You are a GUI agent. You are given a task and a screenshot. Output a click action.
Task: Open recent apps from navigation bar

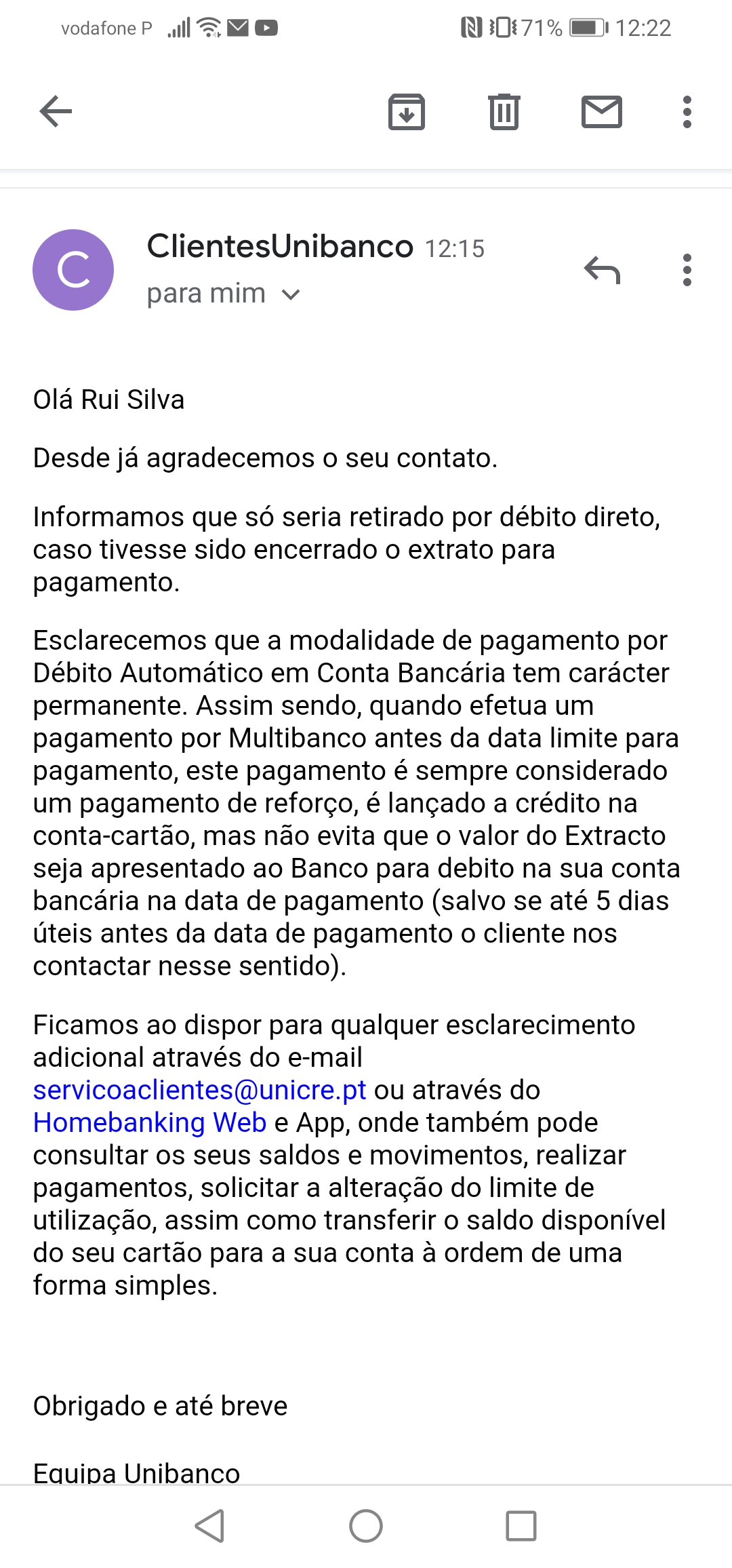tap(521, 1526)
